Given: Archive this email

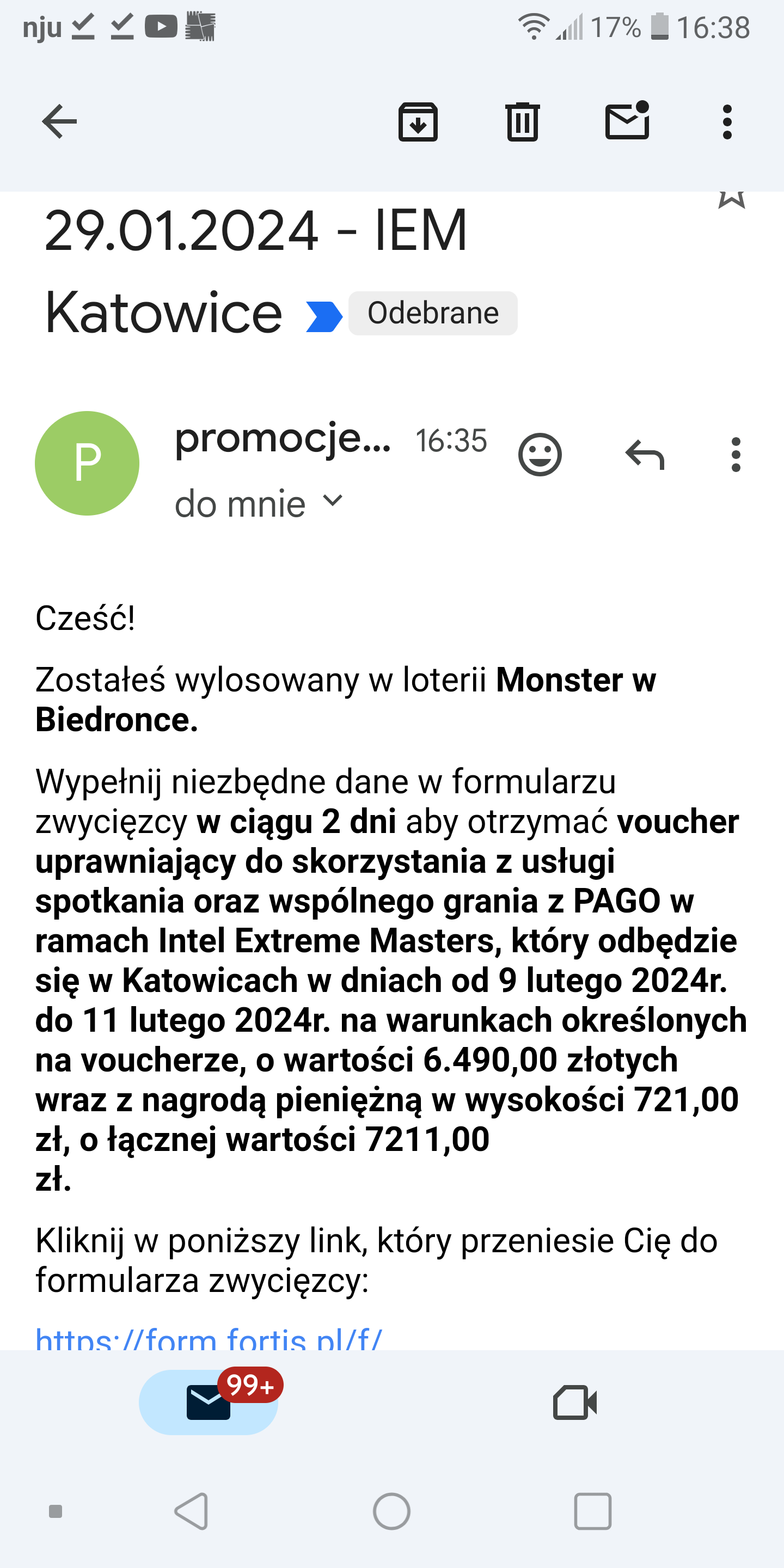Looking at the screenshot, I should pos(418,122).
